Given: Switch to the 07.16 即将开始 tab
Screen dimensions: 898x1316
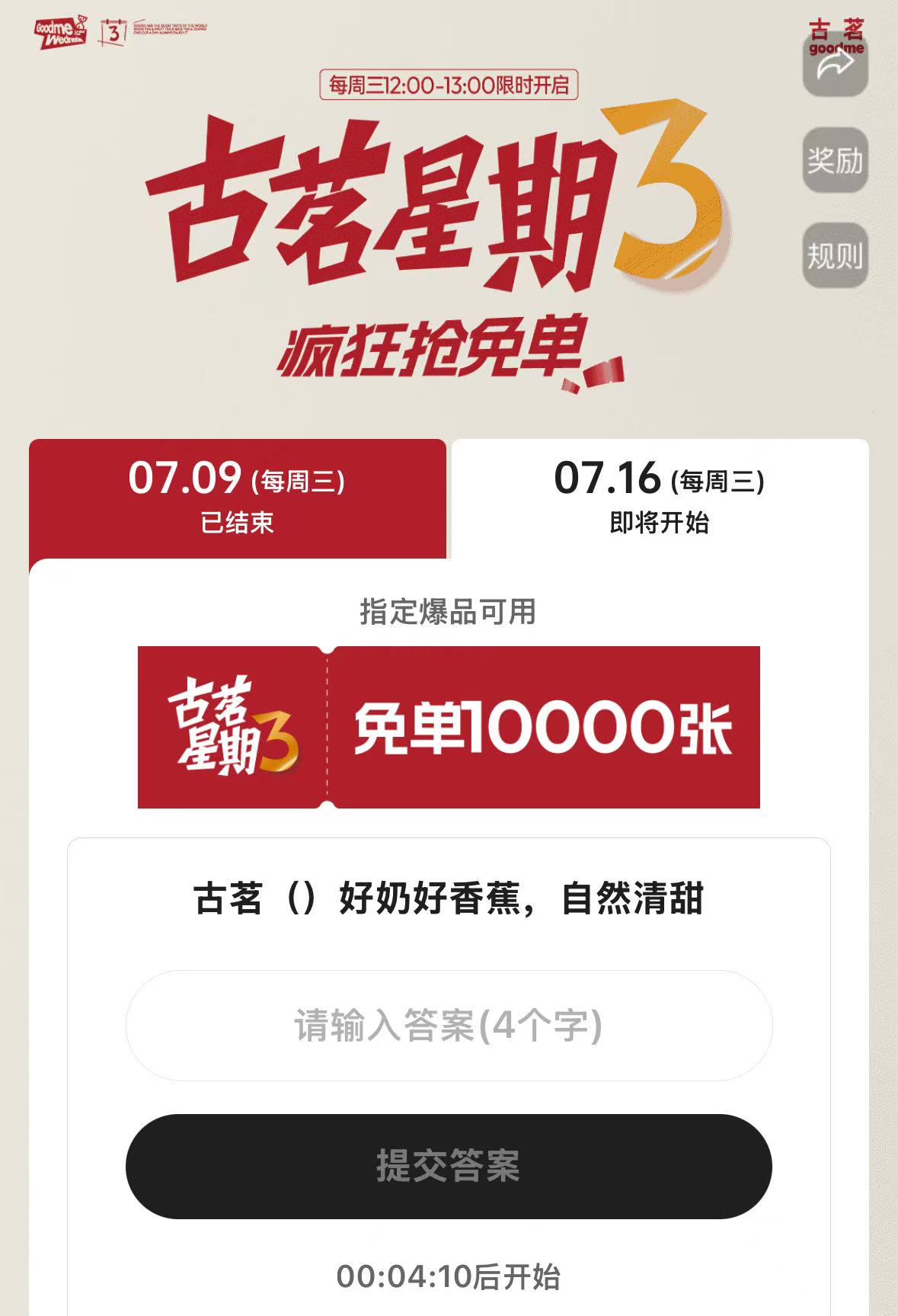Looking at the screenshot, I should pos(660,497).
